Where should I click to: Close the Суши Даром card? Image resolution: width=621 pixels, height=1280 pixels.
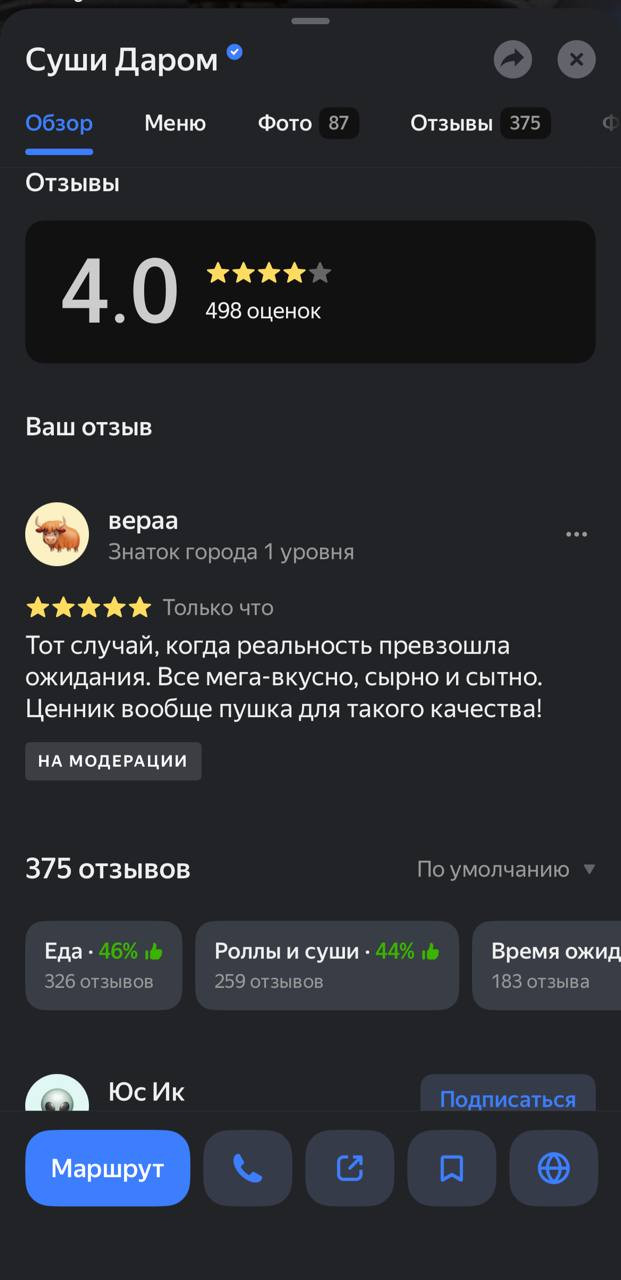(576, 60)
